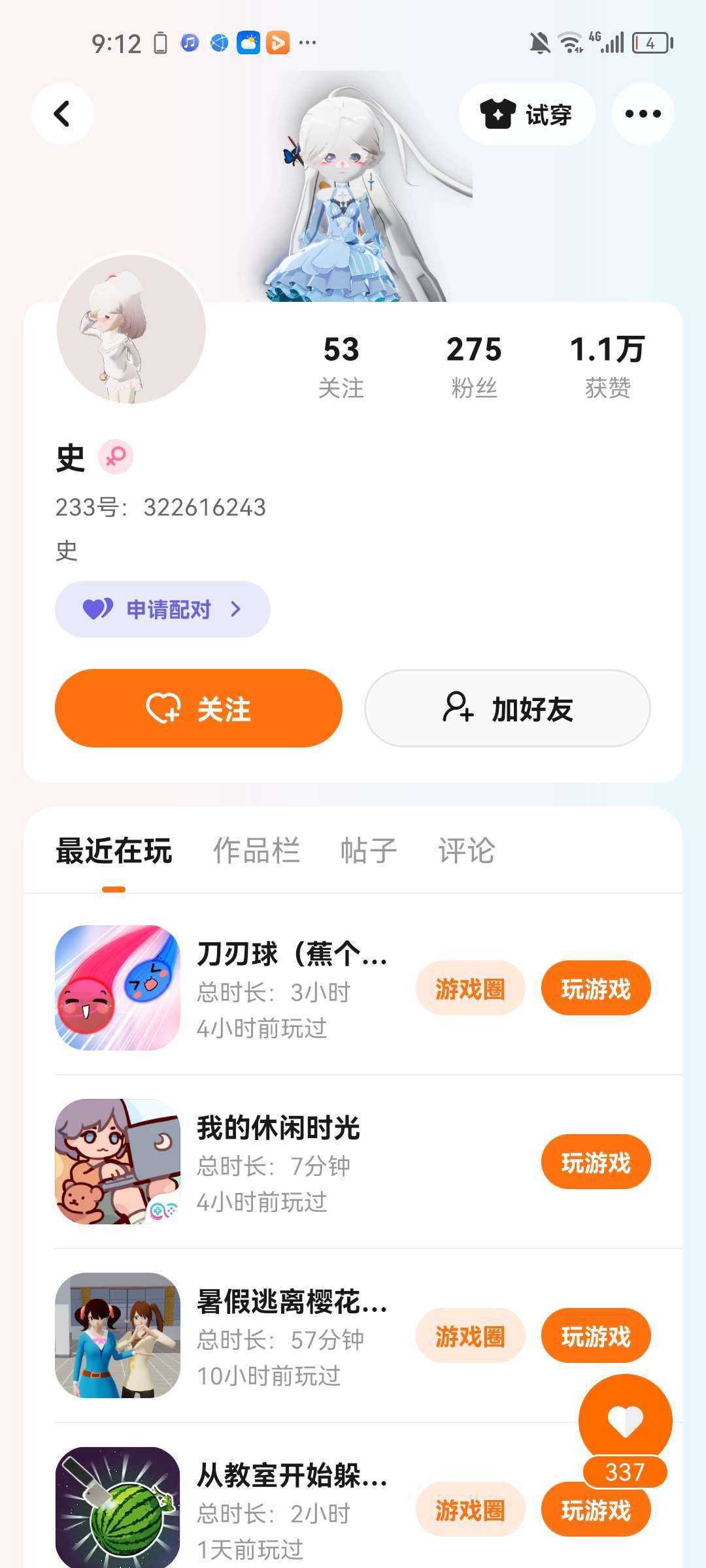706x1568 pixels.
Task: Play 刀刃球 with 玩游戏 button
Action: click(x=596, y=988)
